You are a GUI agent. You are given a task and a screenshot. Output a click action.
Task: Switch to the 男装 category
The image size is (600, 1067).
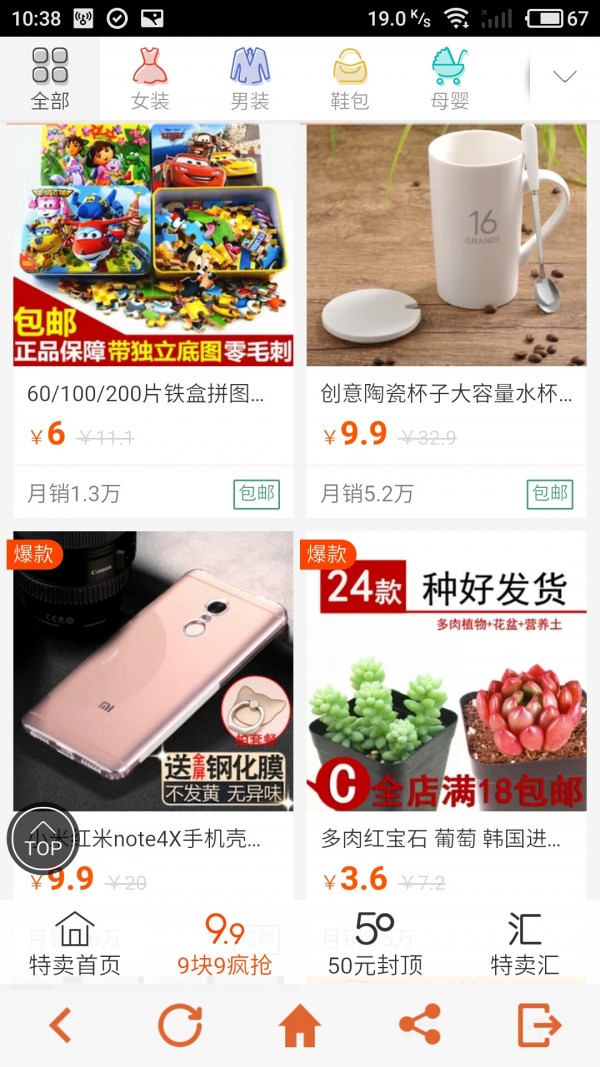[250, 78]
